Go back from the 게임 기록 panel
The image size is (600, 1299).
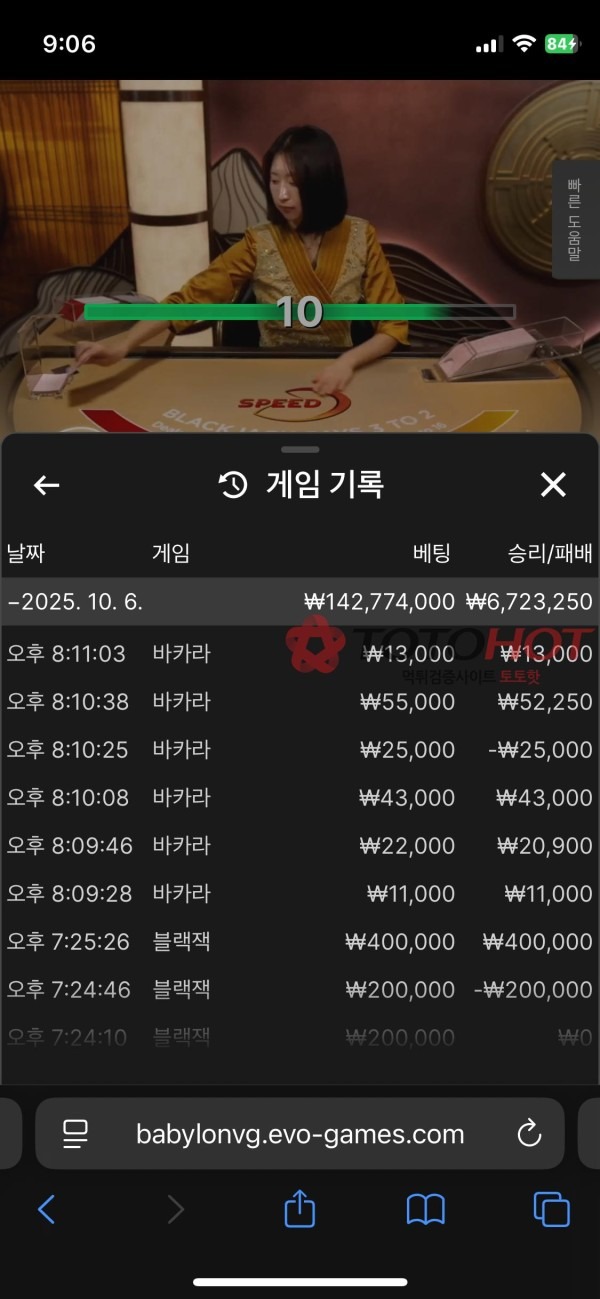[46, 486]
